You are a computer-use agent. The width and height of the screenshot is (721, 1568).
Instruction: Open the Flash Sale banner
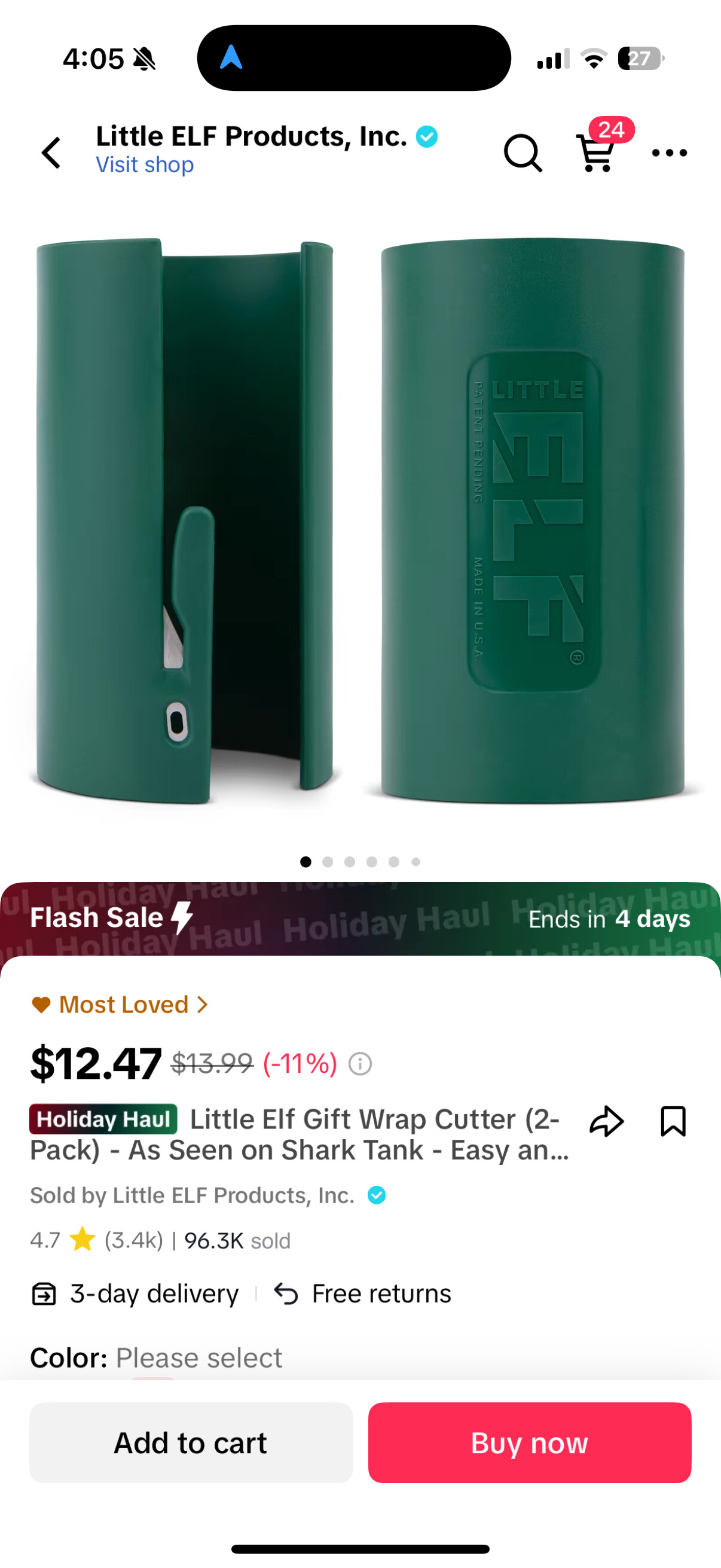(360, 918)
